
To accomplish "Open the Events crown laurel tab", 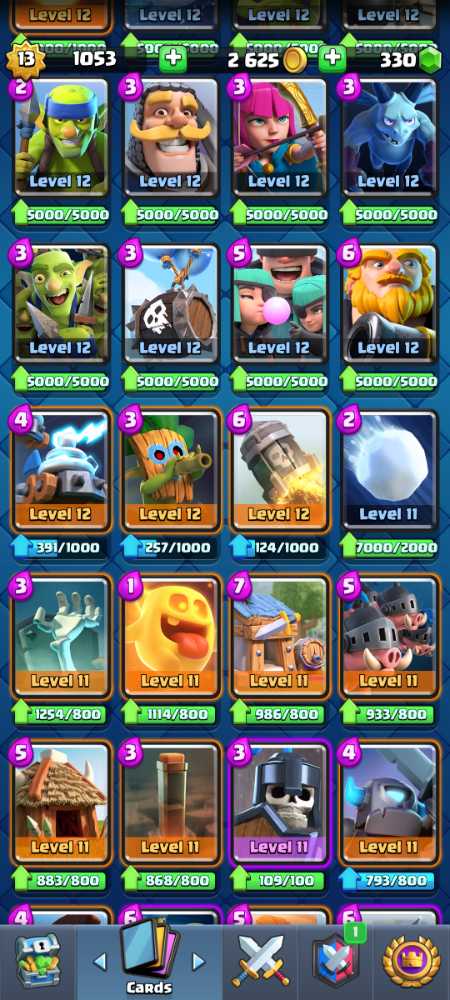I will tap(411, 962).
